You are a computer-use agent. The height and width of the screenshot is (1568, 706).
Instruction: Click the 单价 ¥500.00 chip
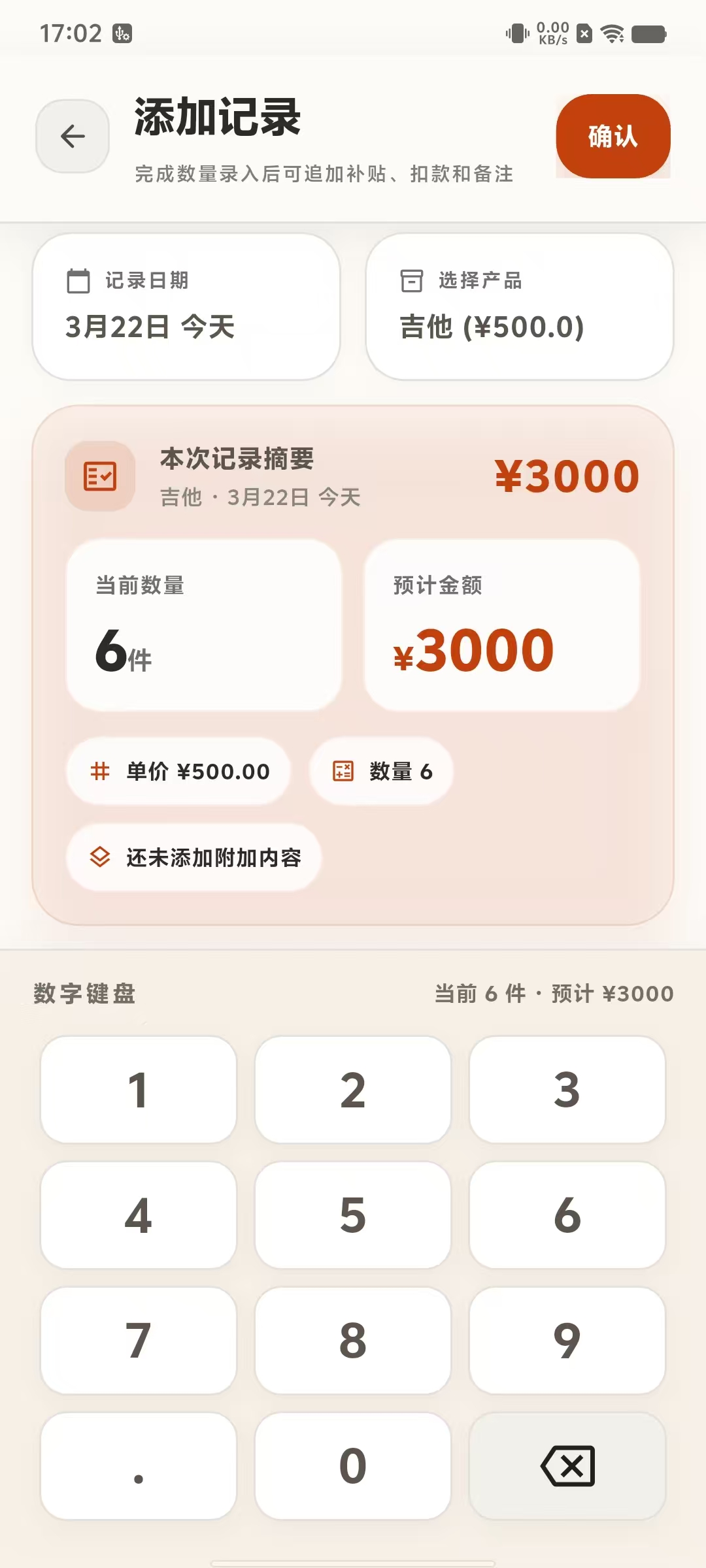[x=178, y=772]
